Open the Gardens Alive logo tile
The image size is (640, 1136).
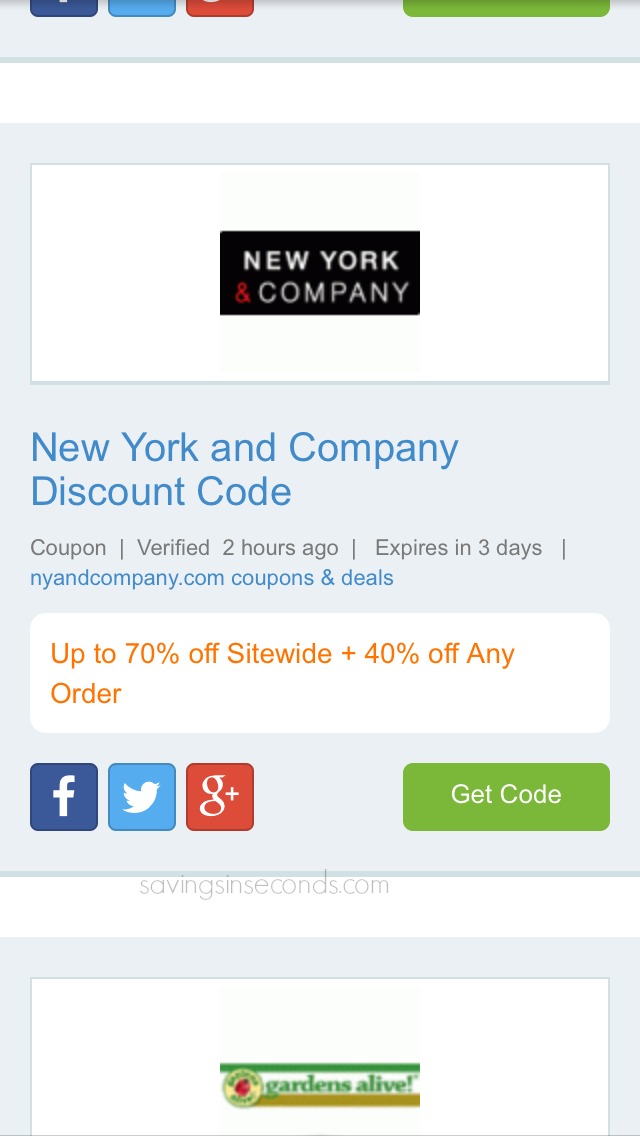320,1057
